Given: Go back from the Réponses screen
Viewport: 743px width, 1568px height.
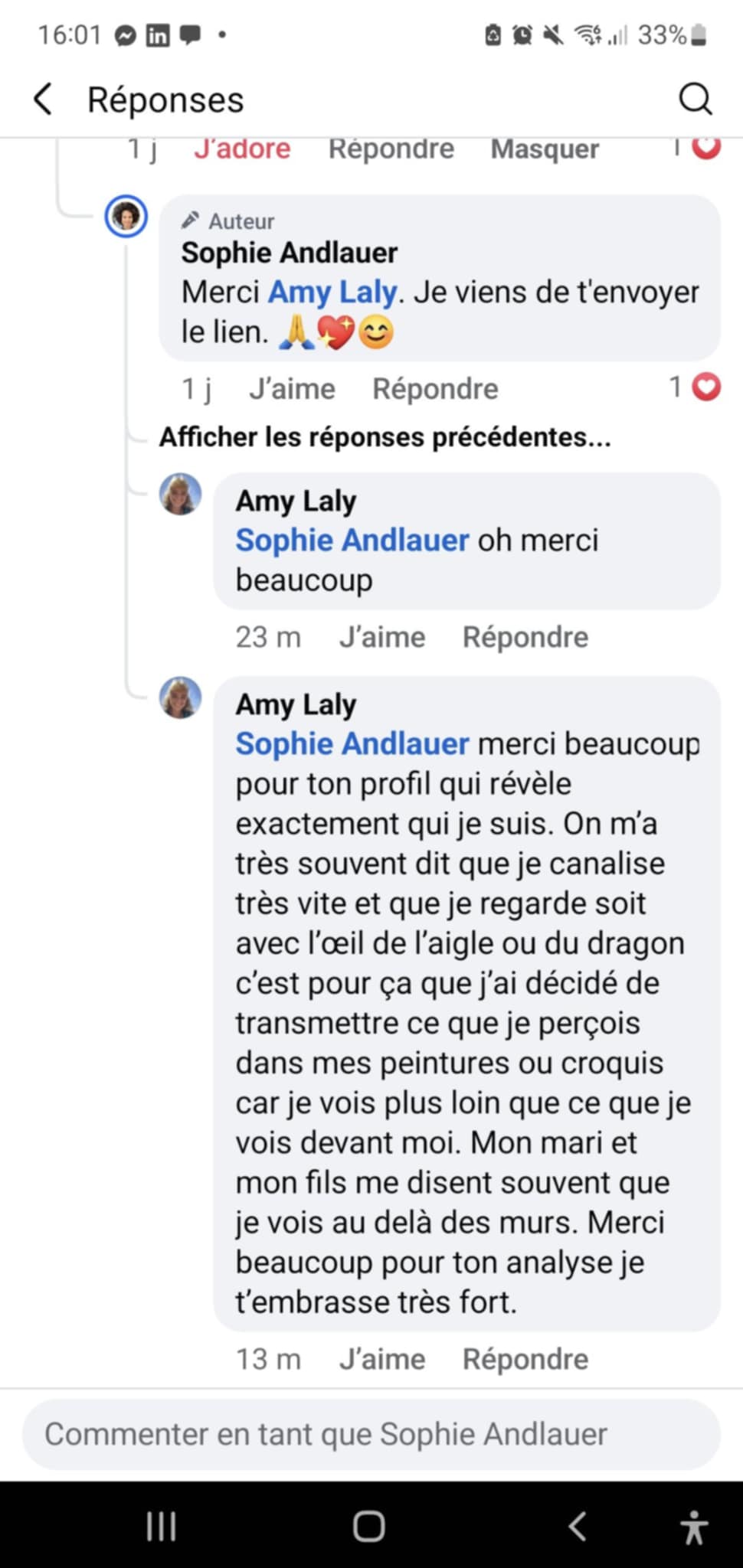Looking at the screenshot, I should tap(44, 100).
